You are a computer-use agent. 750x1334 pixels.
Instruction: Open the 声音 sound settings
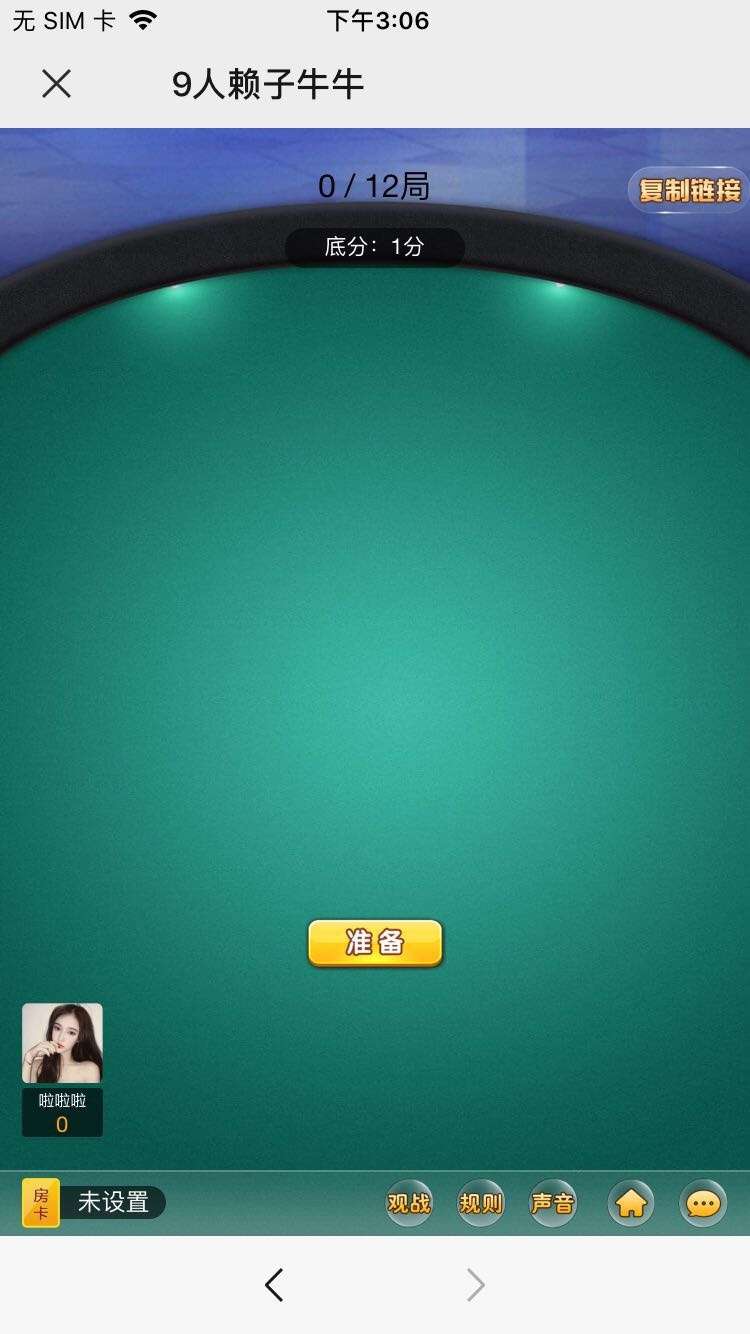point(553,1203)
